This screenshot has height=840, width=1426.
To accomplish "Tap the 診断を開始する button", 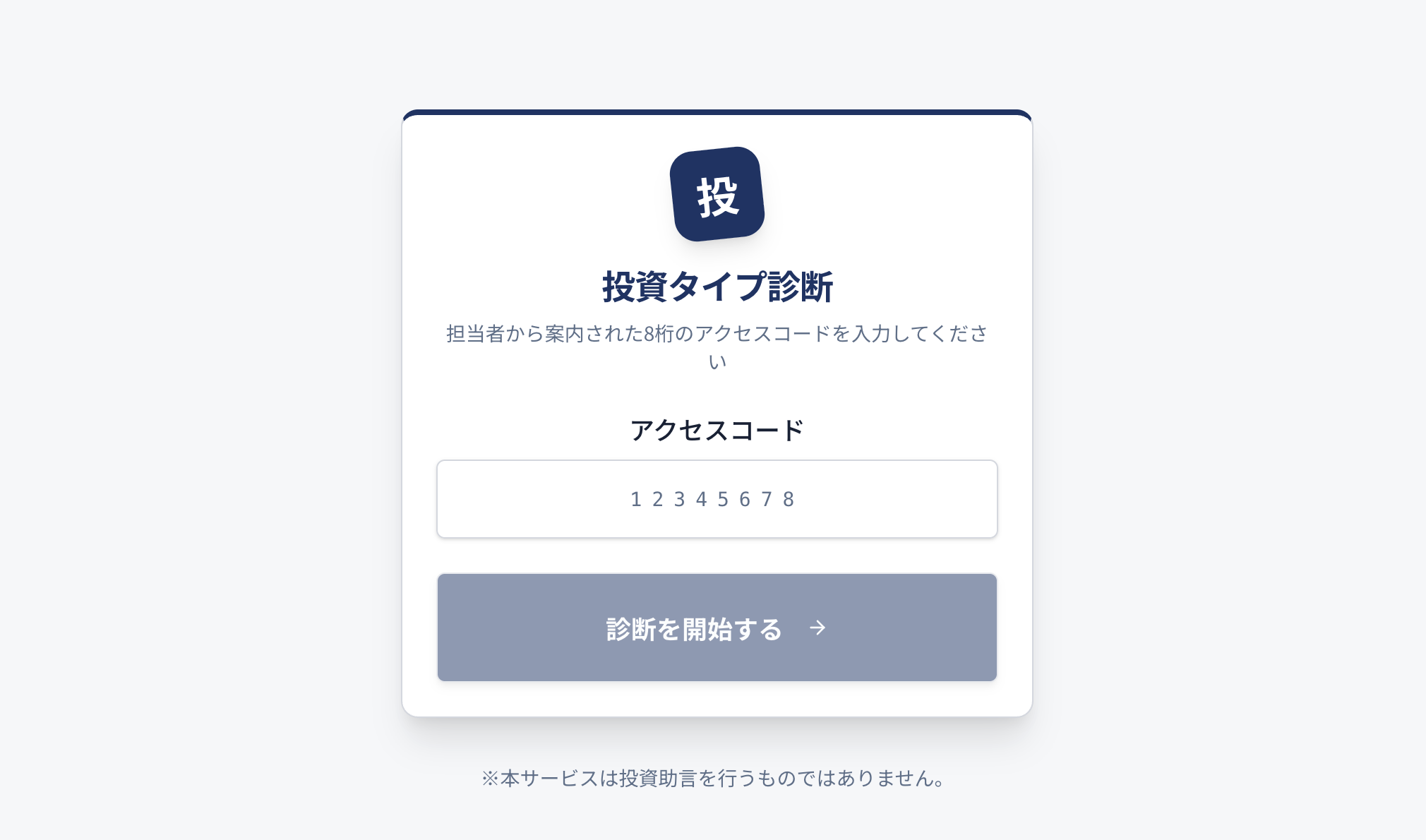I will 717,628.
